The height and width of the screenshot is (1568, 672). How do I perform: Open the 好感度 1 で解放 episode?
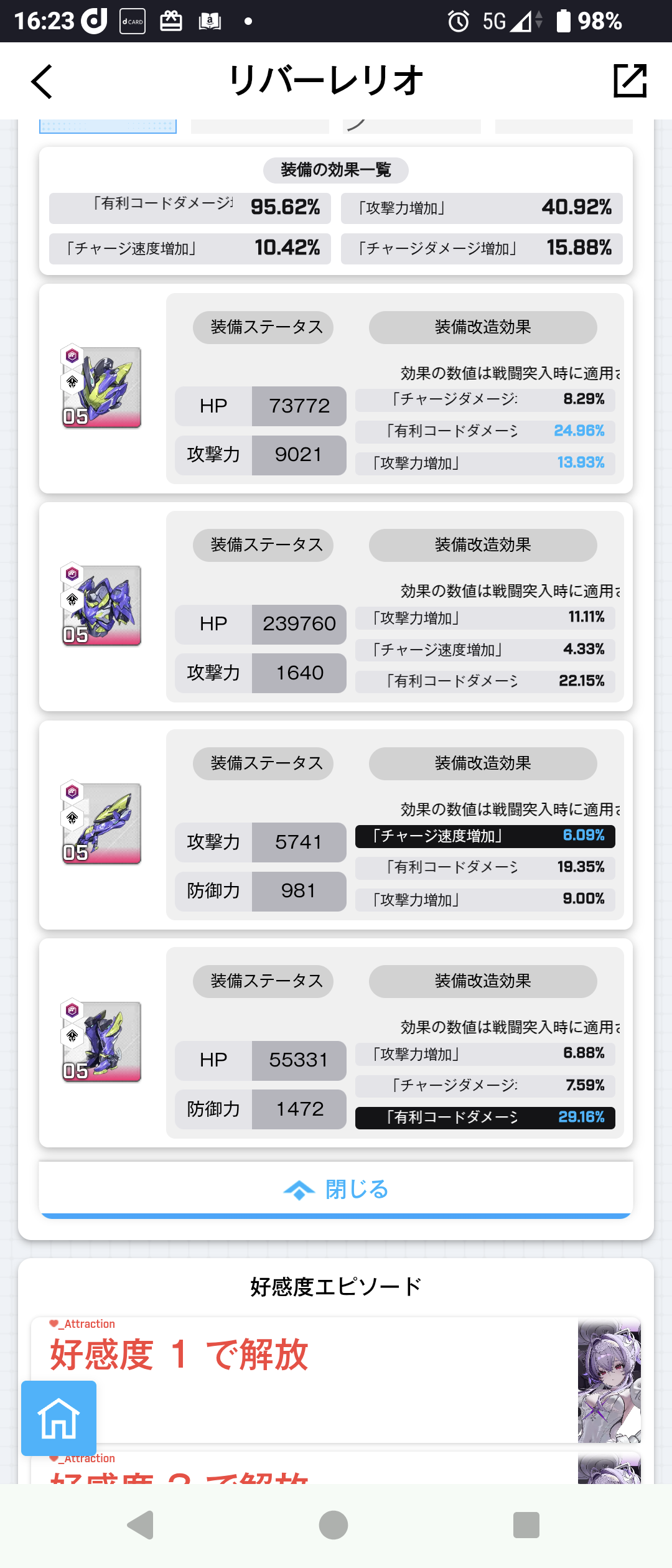coord(305,1379)
